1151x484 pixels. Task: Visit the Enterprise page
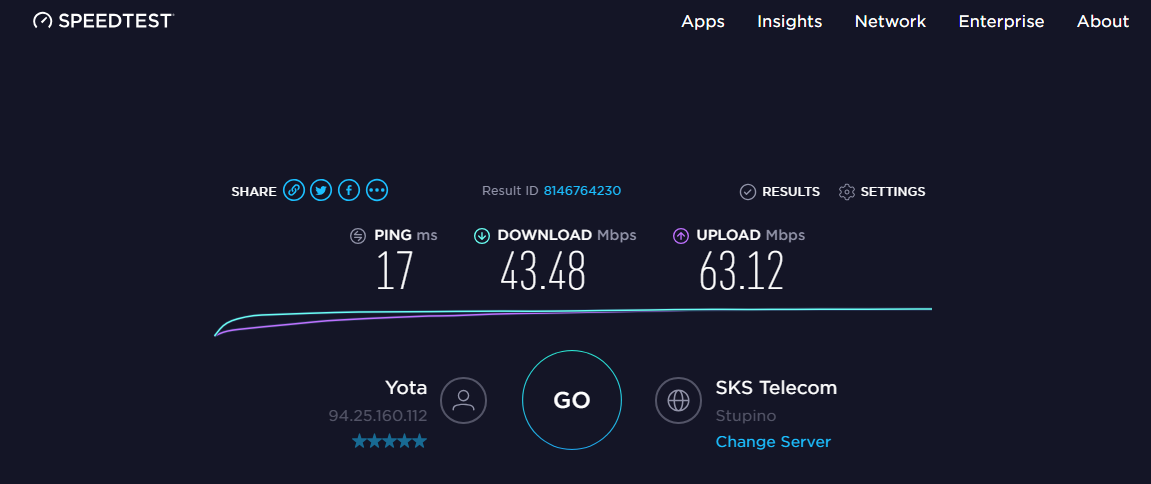[x=1001, y=21]
